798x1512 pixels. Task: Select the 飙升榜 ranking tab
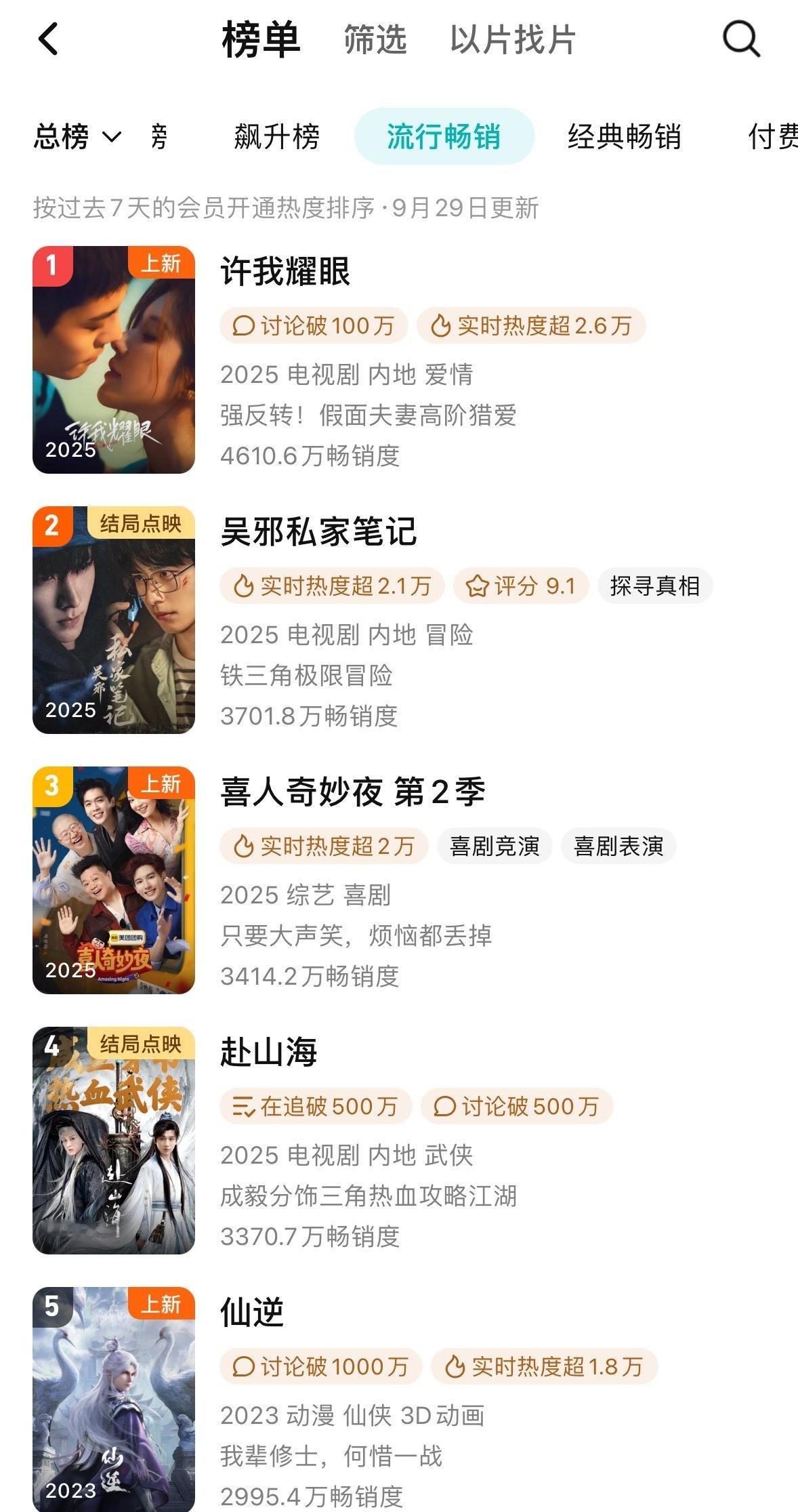276,137
